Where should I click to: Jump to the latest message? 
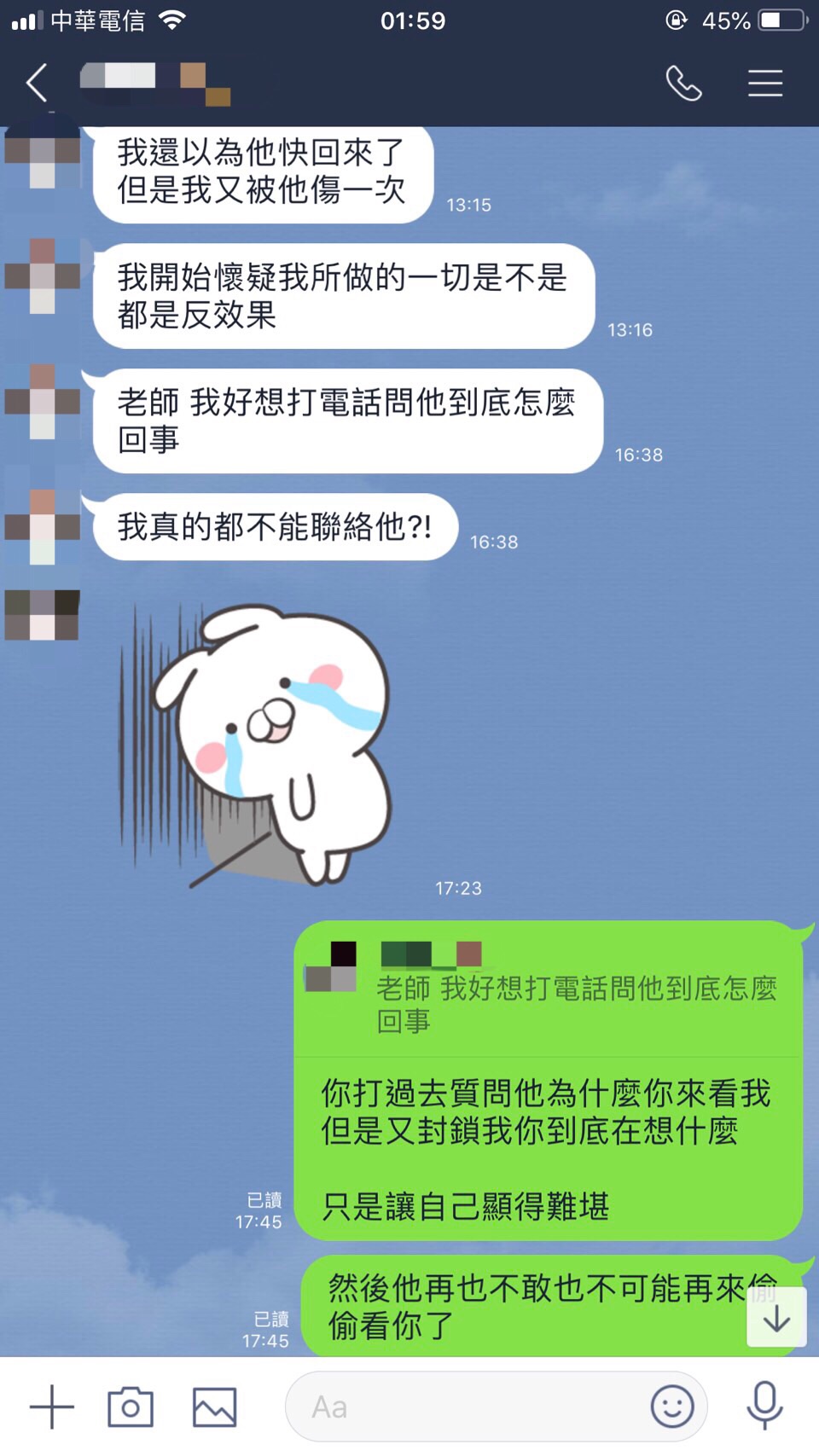[x=776, y=1319]
